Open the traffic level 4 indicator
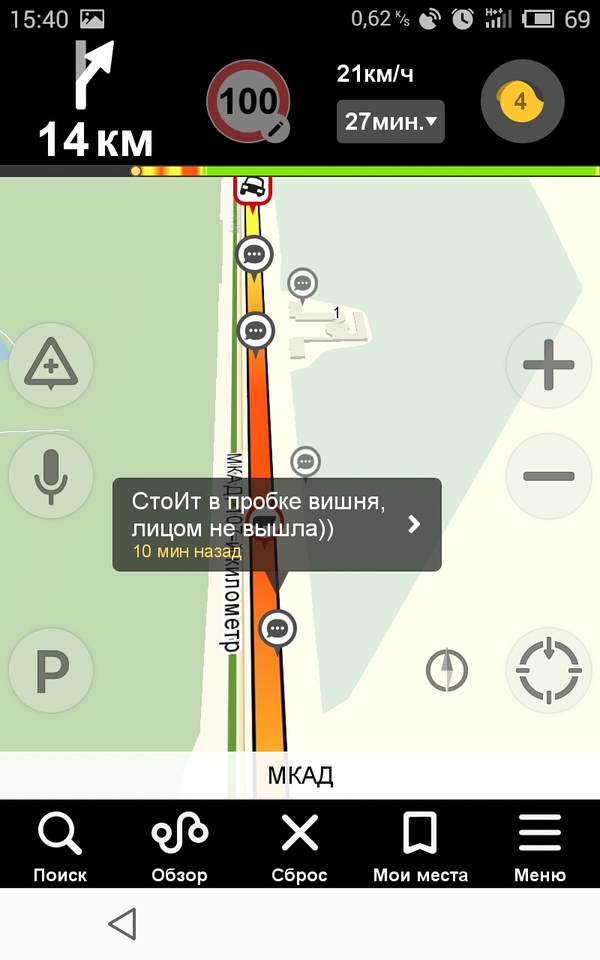The width and height of the screenshot is (600, 960). pos(522,102)
